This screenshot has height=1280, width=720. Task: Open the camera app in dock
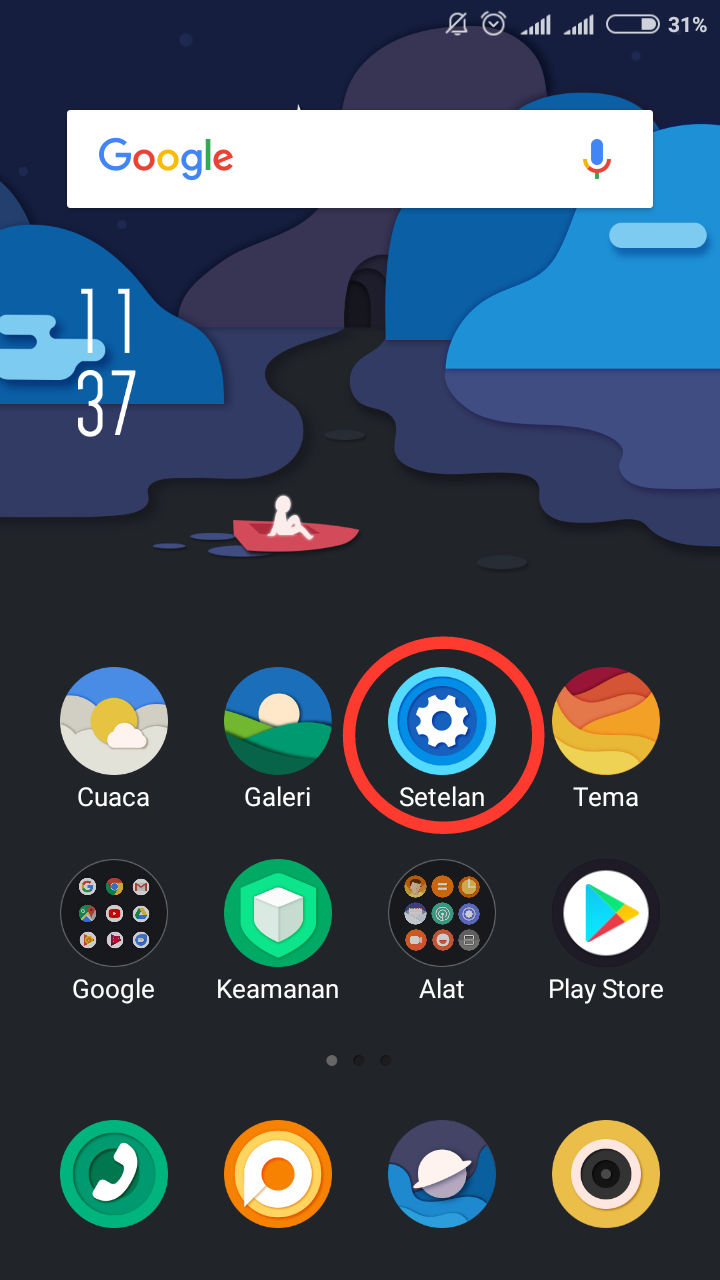606,1173
